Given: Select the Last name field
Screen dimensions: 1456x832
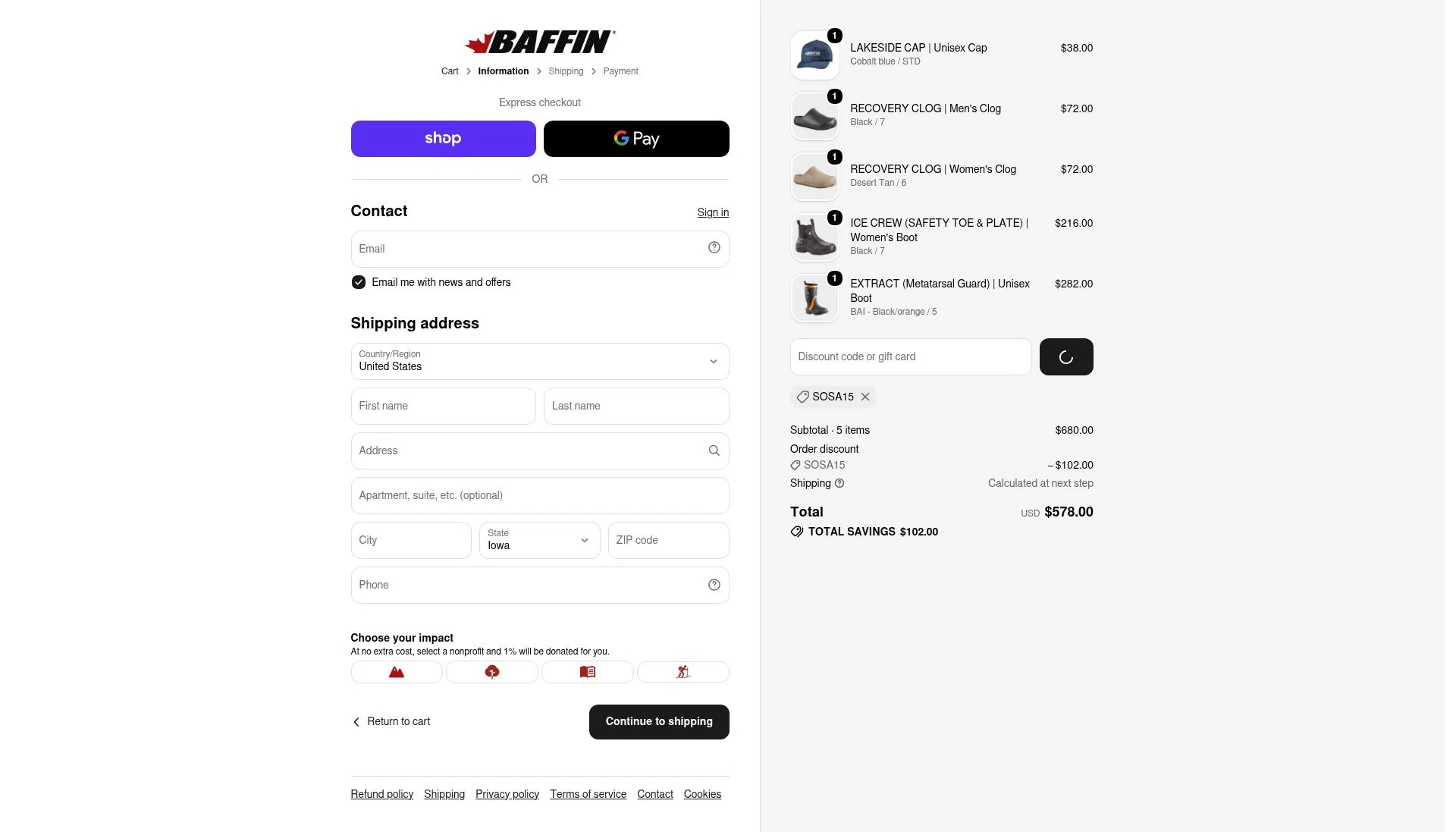Looking at the screenshot, I should (x=636, y=406).
